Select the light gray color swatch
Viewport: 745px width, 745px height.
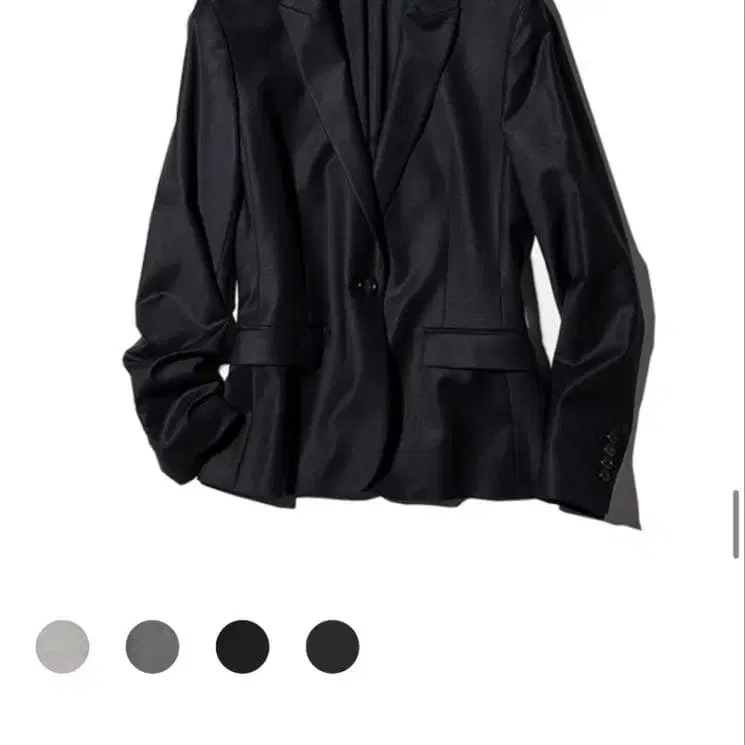pyautogui.click(x=62, y=646)
